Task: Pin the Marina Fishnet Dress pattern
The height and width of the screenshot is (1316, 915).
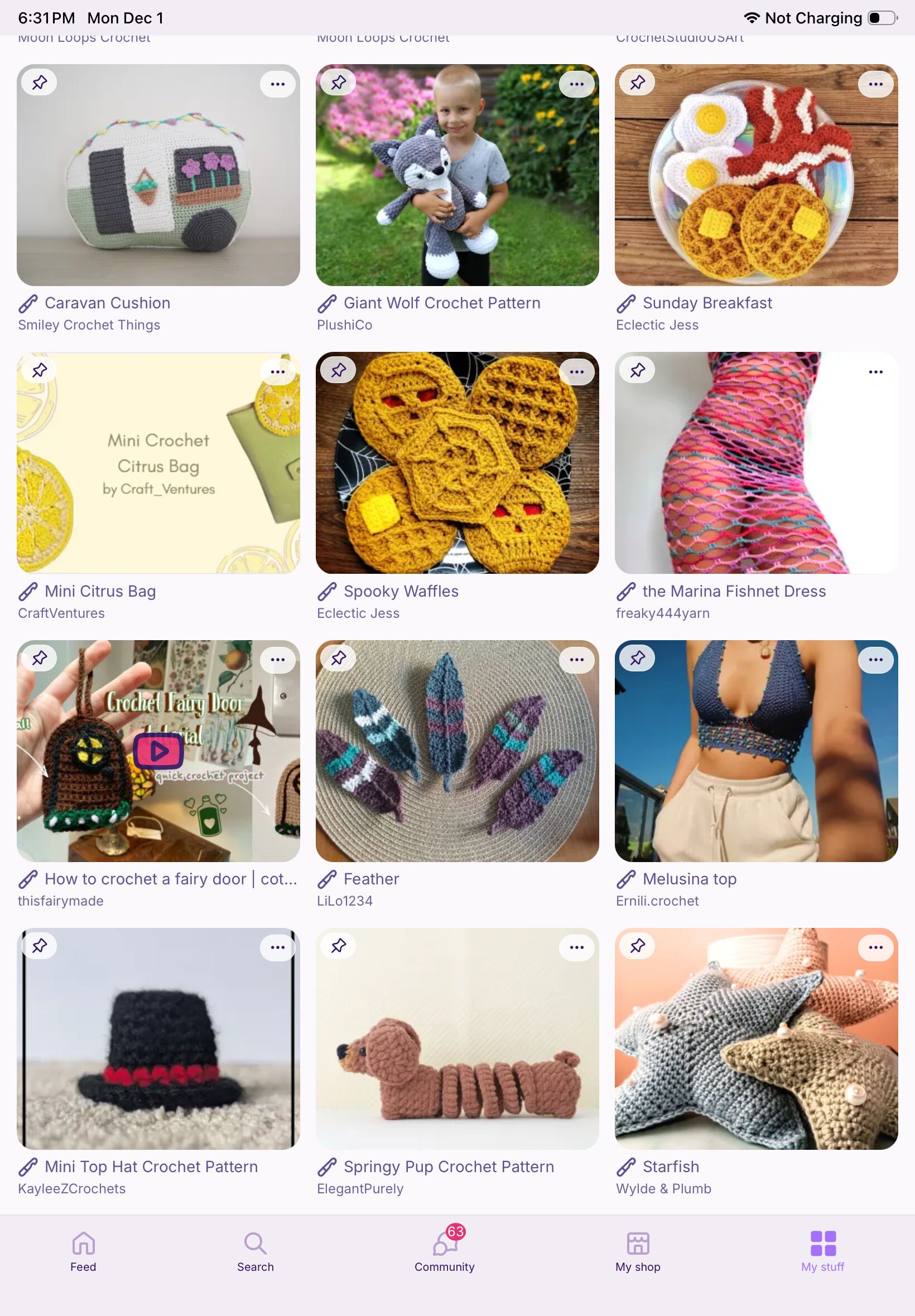Action: [638, 371]
